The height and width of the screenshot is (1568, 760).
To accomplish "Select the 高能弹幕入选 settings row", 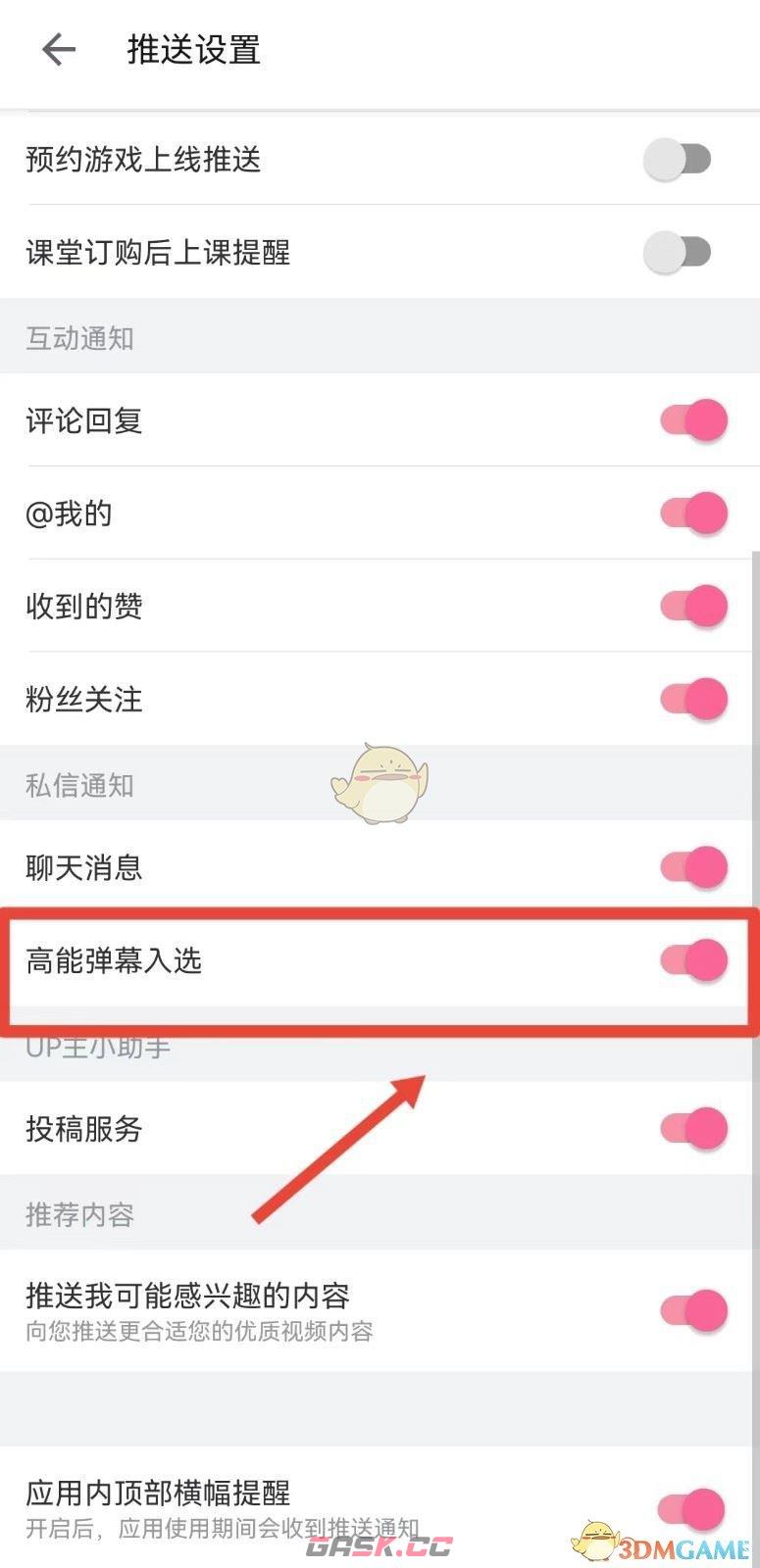I will 294,961.
